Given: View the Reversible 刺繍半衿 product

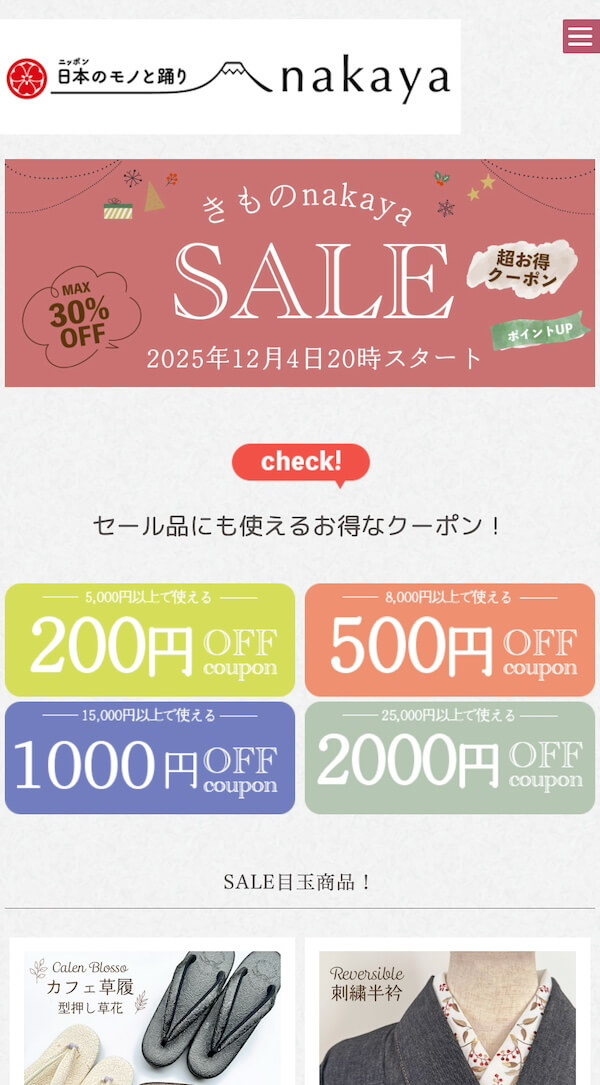Looking at the screenshot, I should [447, 1015].
